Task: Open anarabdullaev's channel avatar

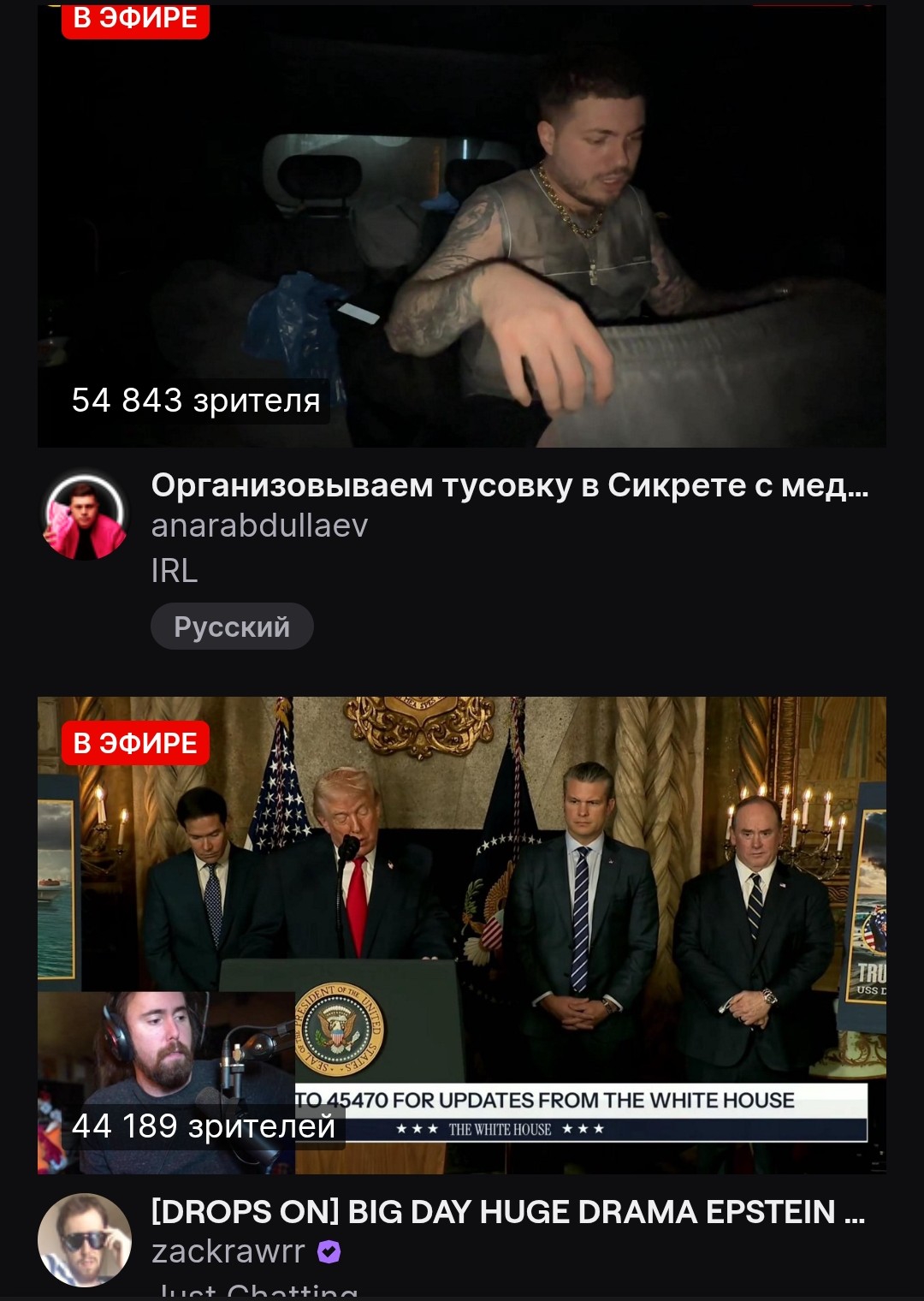Action: click(85, 516)
